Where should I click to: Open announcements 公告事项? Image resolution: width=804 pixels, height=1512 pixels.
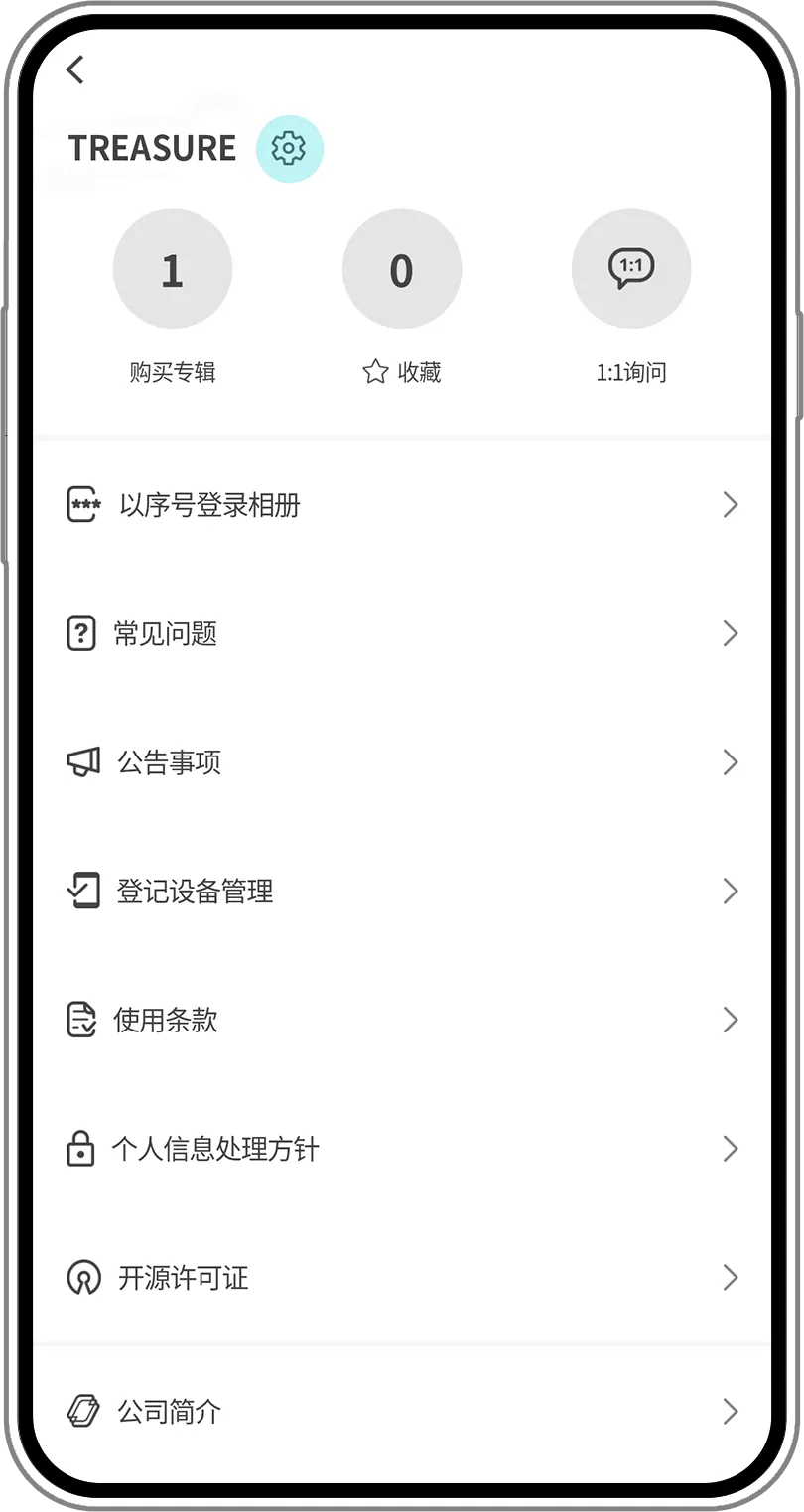pos(402,762)
